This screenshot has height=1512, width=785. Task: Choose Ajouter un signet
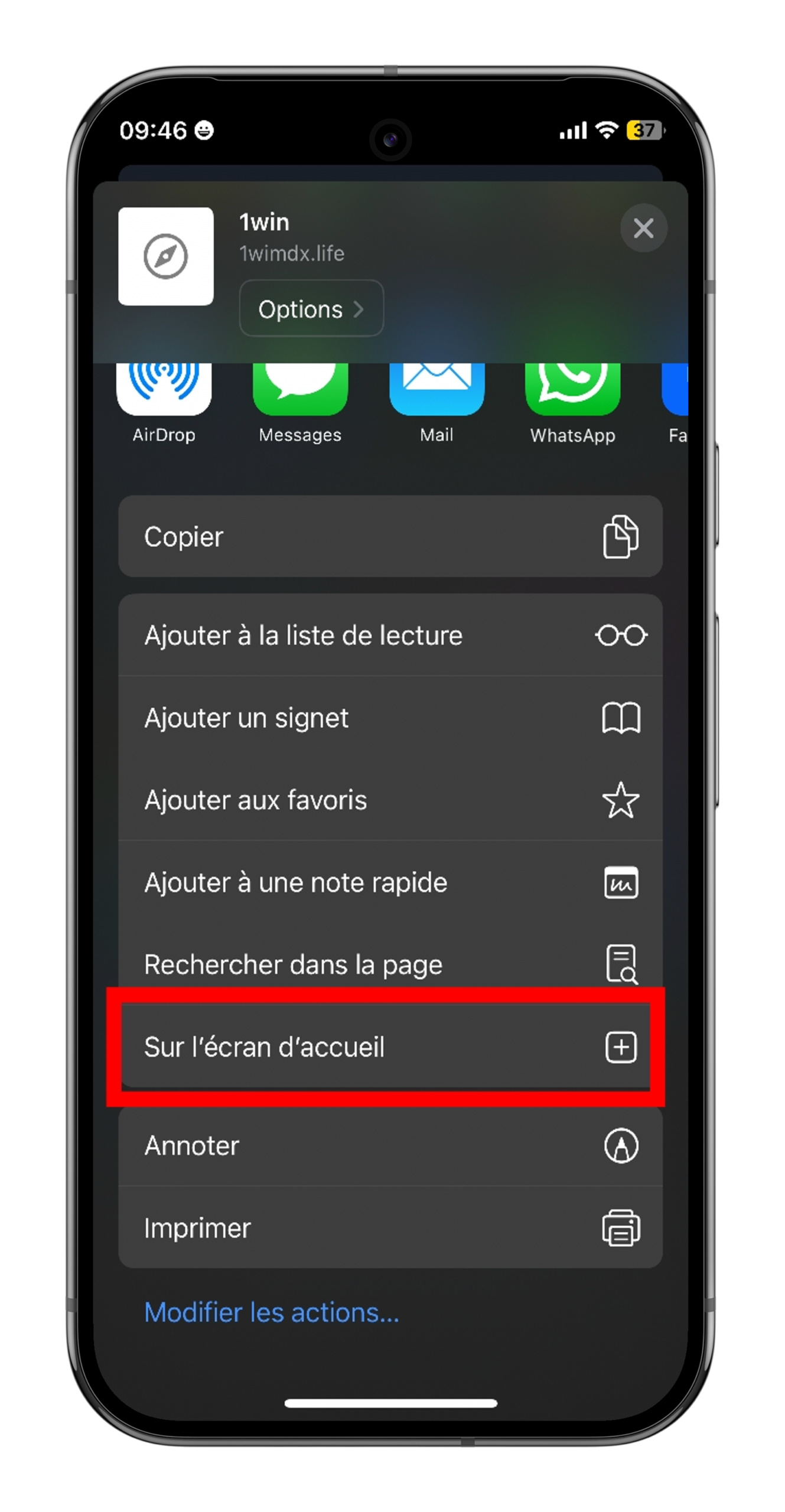390,718
